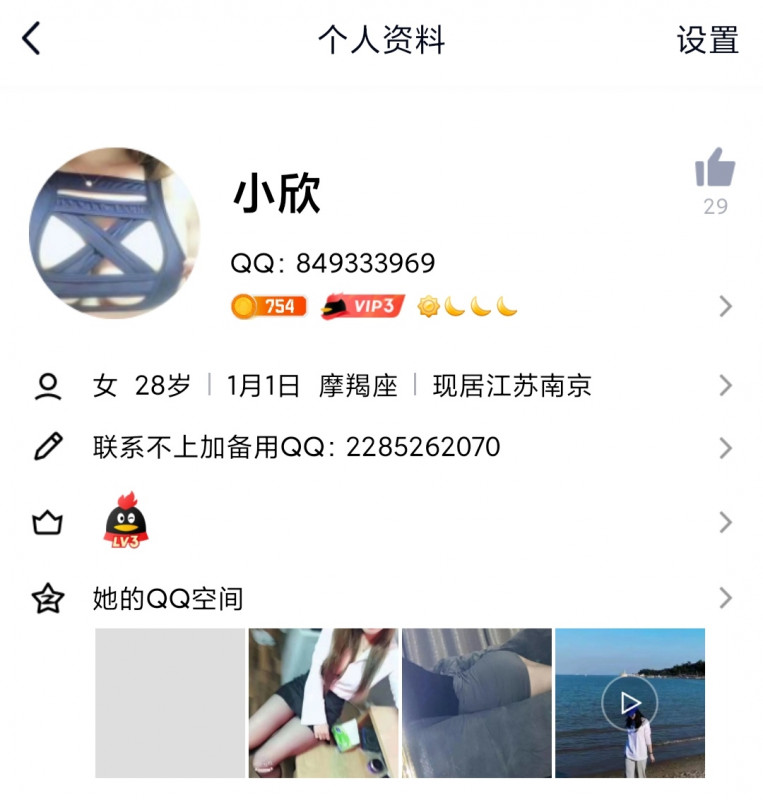The width and height of the screenshot is (763, 800).
Task: Open the chevron beside 她的QQ空间
Action: 725,598
